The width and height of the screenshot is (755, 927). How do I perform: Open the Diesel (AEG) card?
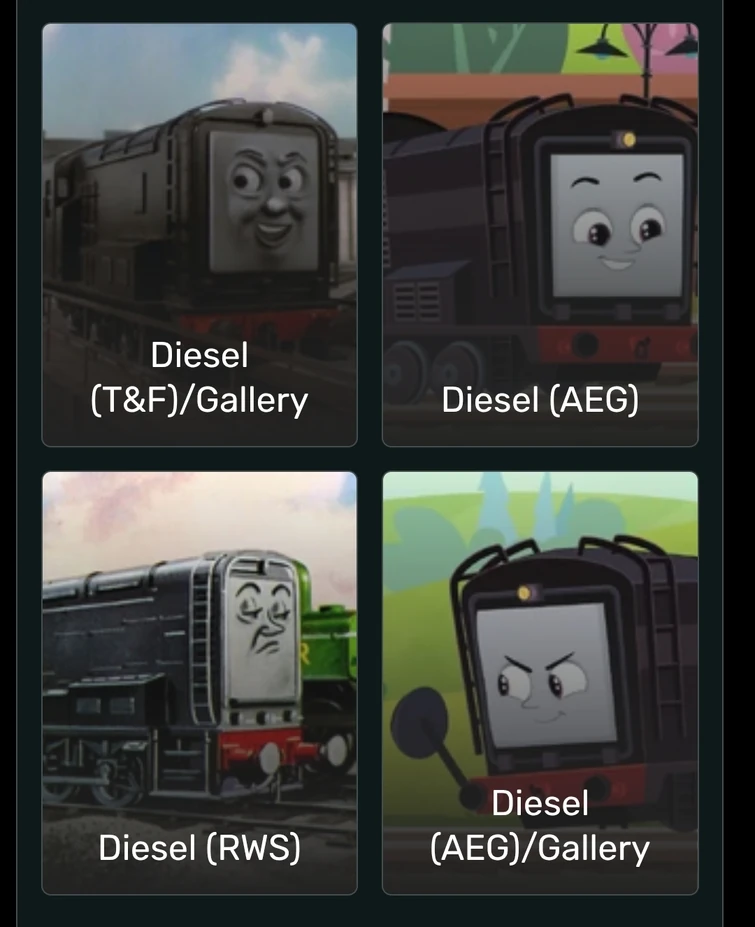tap(540, 235)
